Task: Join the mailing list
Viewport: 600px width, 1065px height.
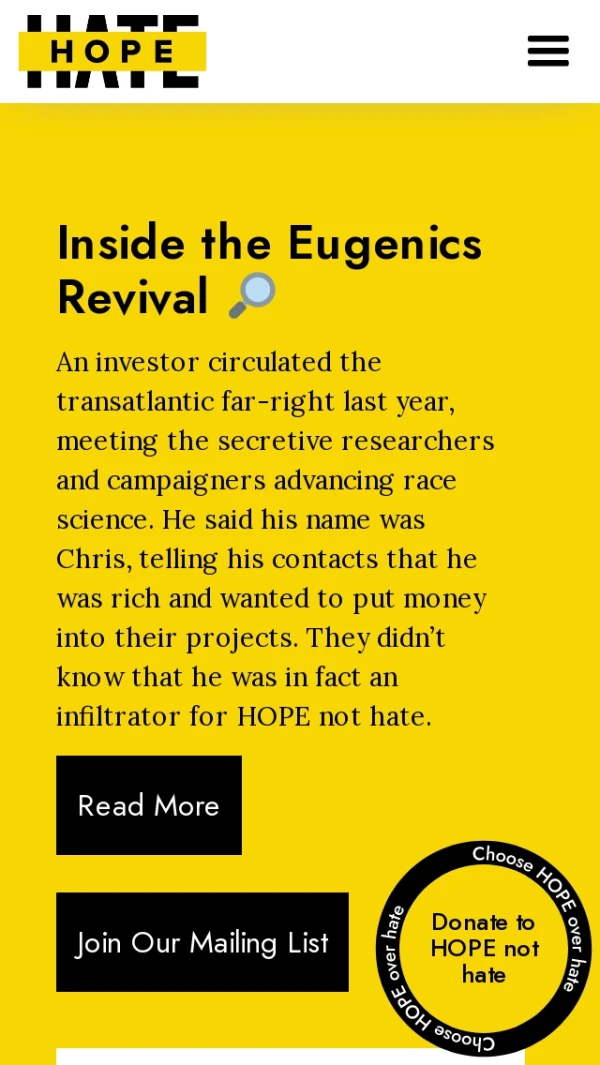Action: (x=202, y=942)
